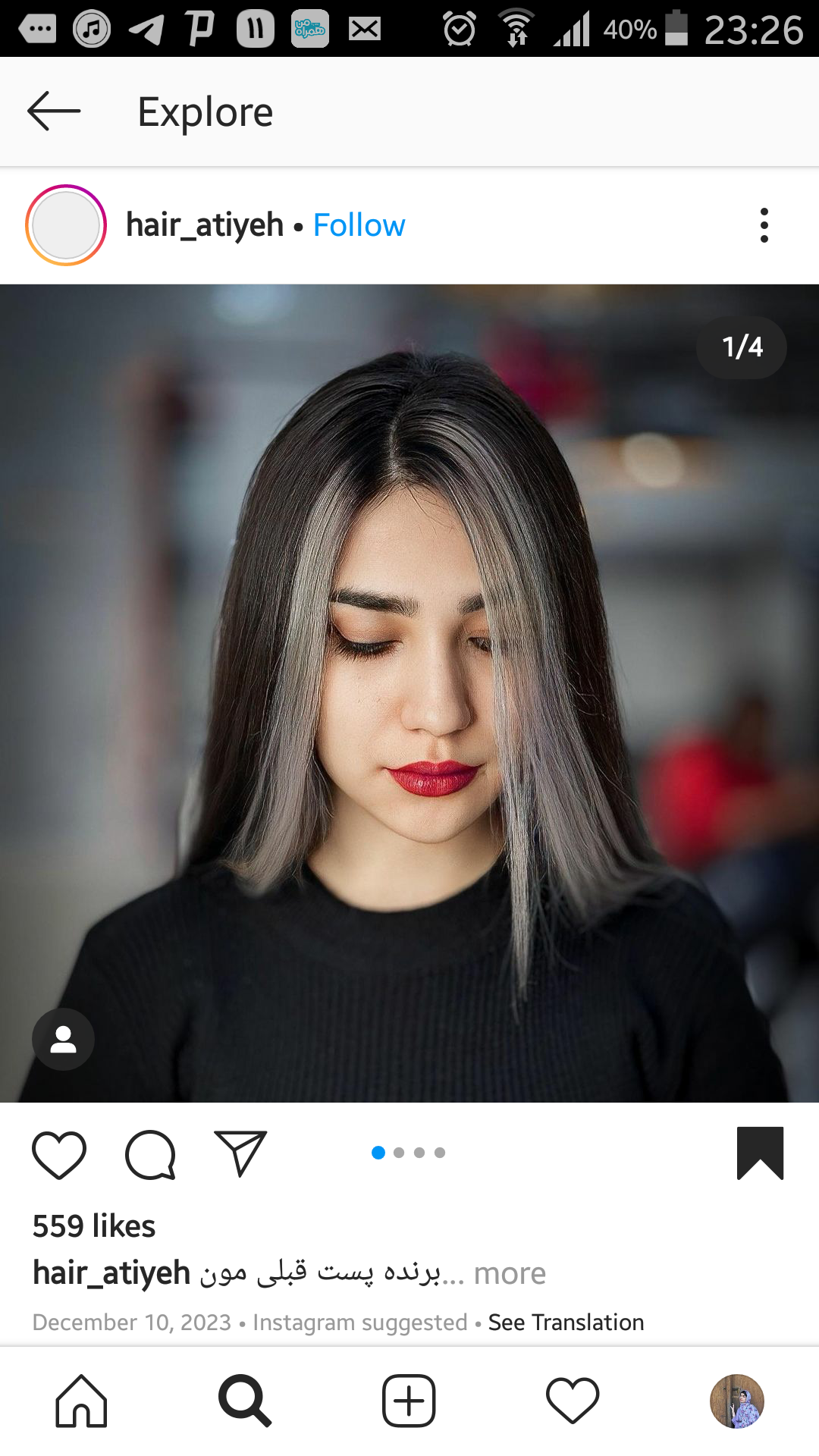The image size is (819, 1456).
Task: Like hair_atiyeh's post with the heart
Action: 59,1154
